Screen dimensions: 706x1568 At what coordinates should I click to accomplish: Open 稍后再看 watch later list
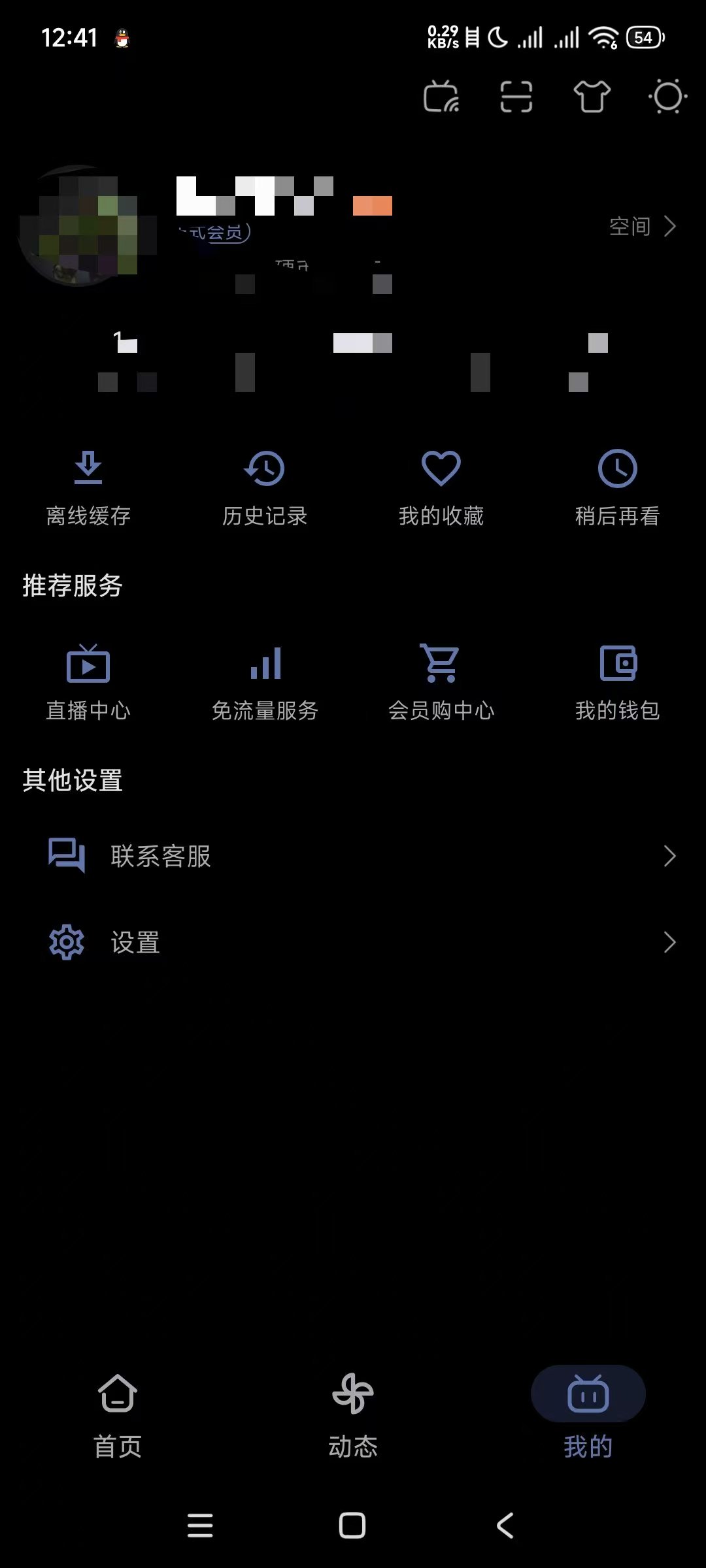click(618, 487)
